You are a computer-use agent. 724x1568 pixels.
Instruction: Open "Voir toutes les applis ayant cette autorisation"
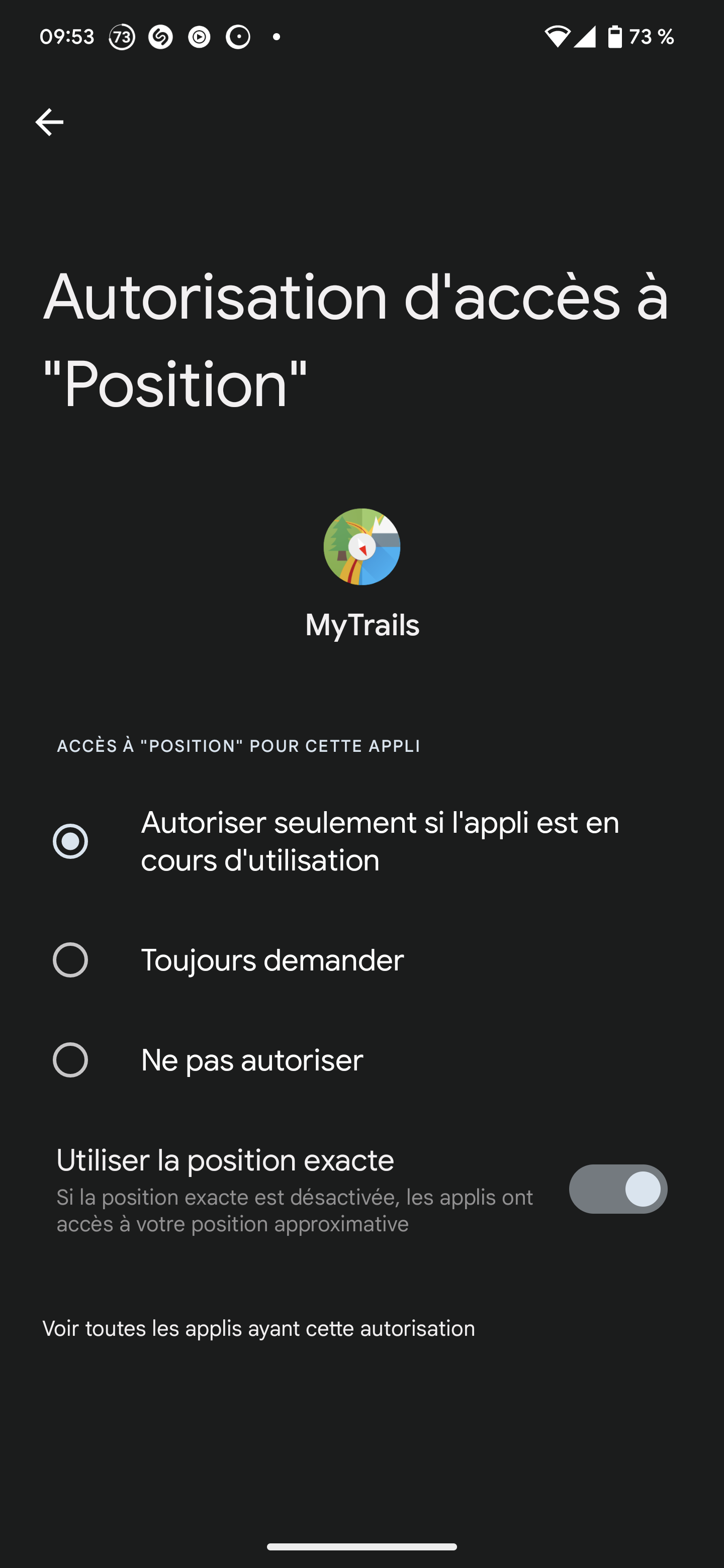pyautogui.click(x=259, y=1328)
